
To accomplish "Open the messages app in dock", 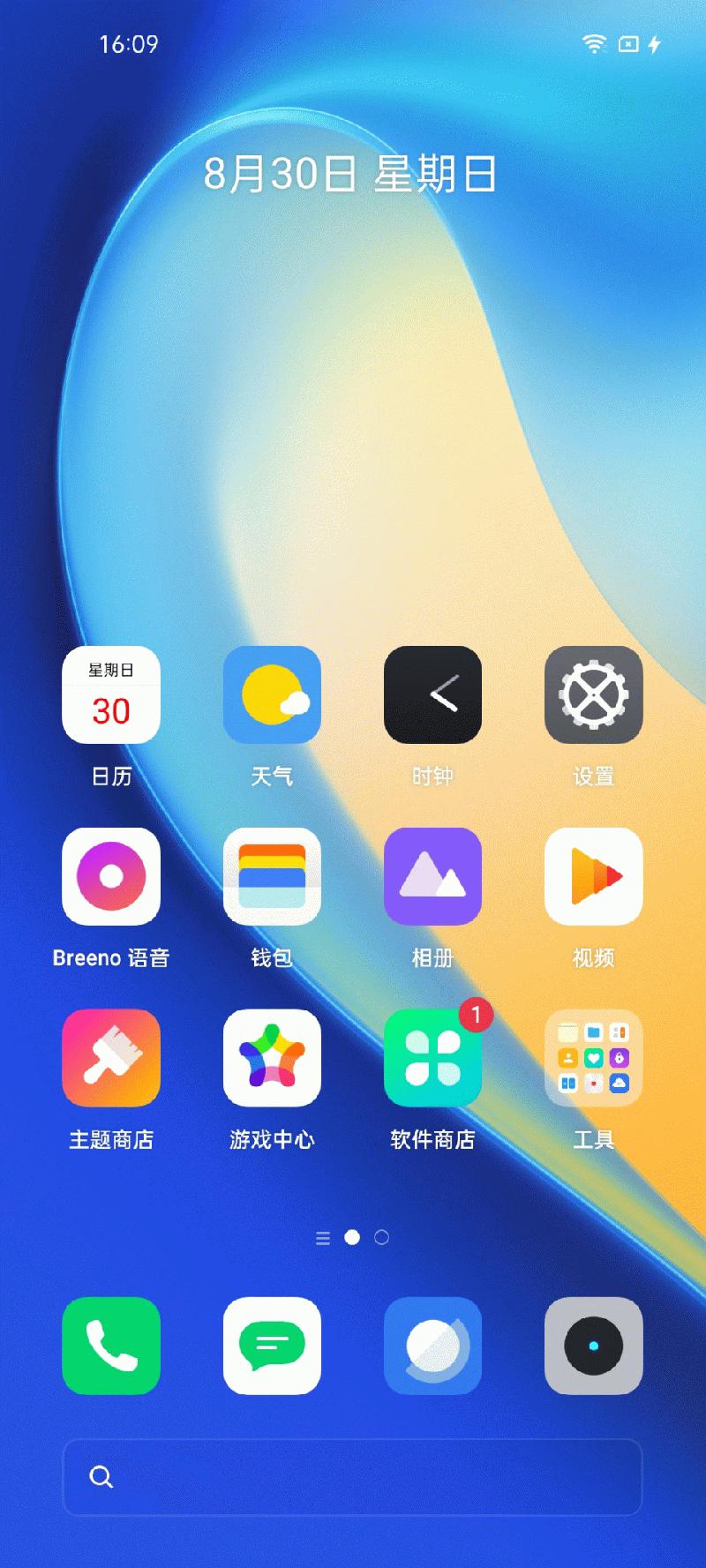I will point(272,1346).
